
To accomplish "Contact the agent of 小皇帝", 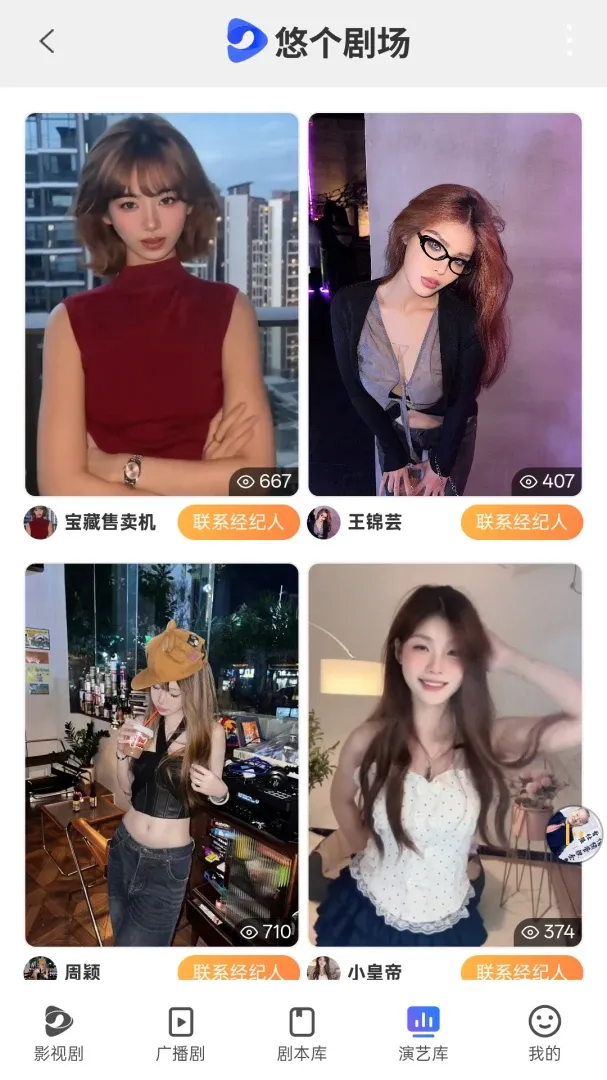I will [522, 968].
